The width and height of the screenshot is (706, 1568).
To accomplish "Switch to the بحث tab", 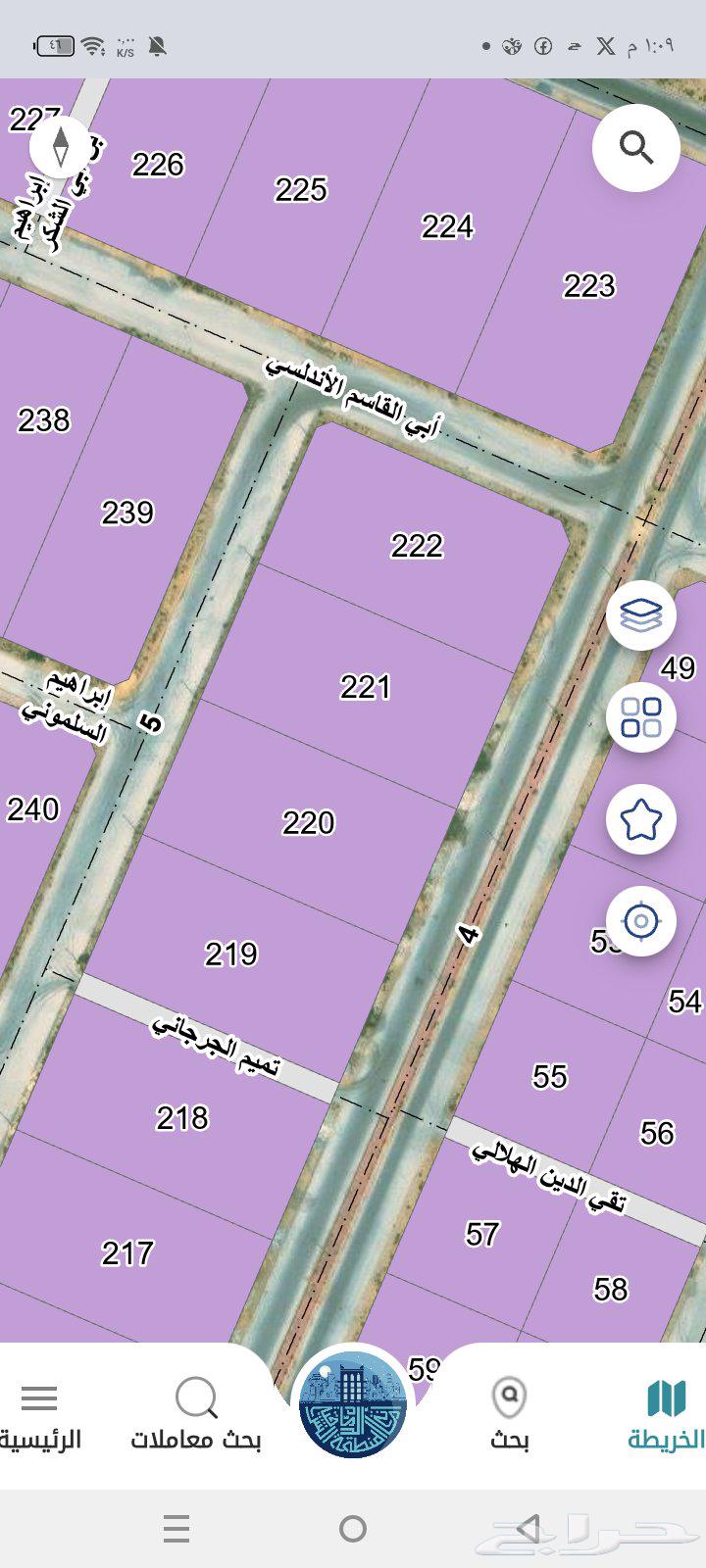I will click(x=509, y=1414).
